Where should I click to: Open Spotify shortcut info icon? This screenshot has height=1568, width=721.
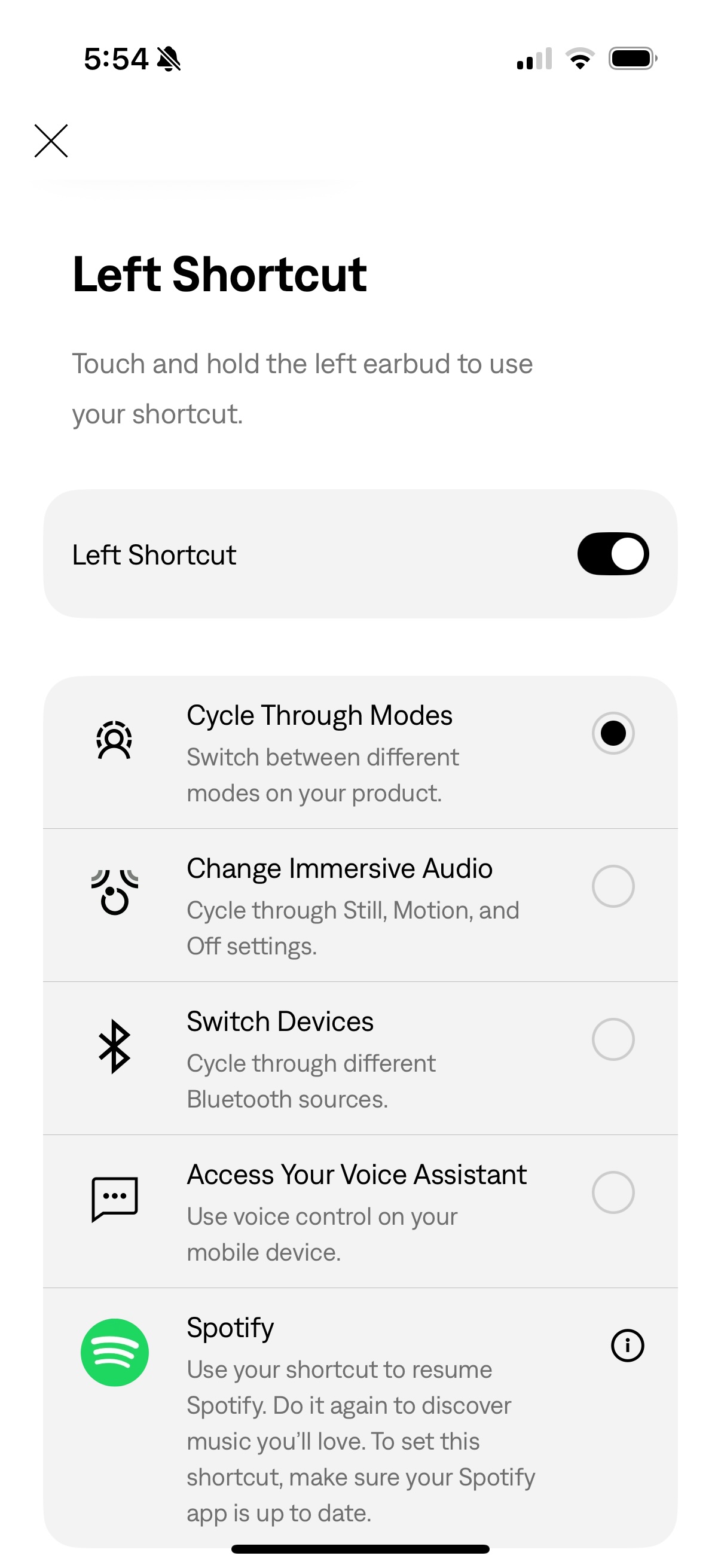(x=627, y=1345)
